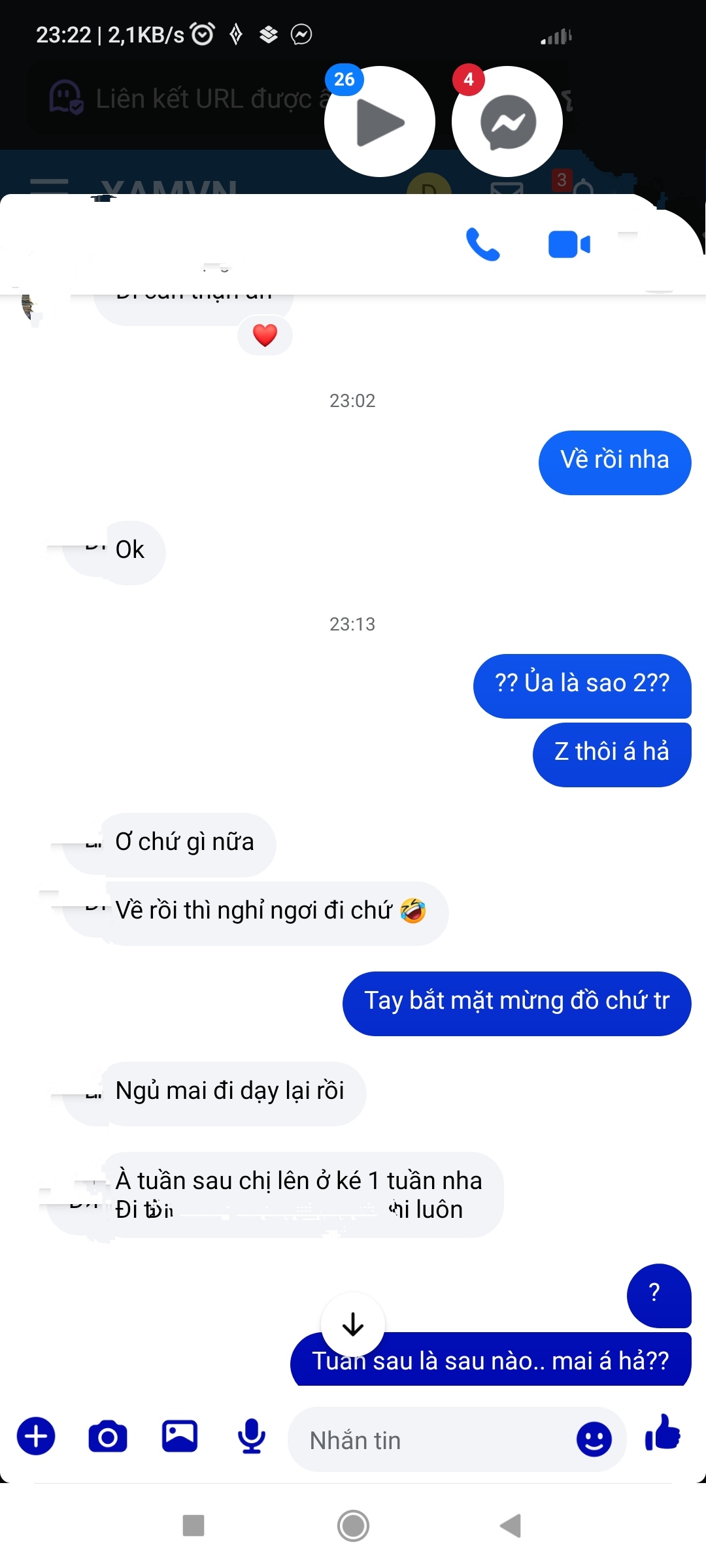
Task: Tap the heart reaction on the message
Action: 265,335
